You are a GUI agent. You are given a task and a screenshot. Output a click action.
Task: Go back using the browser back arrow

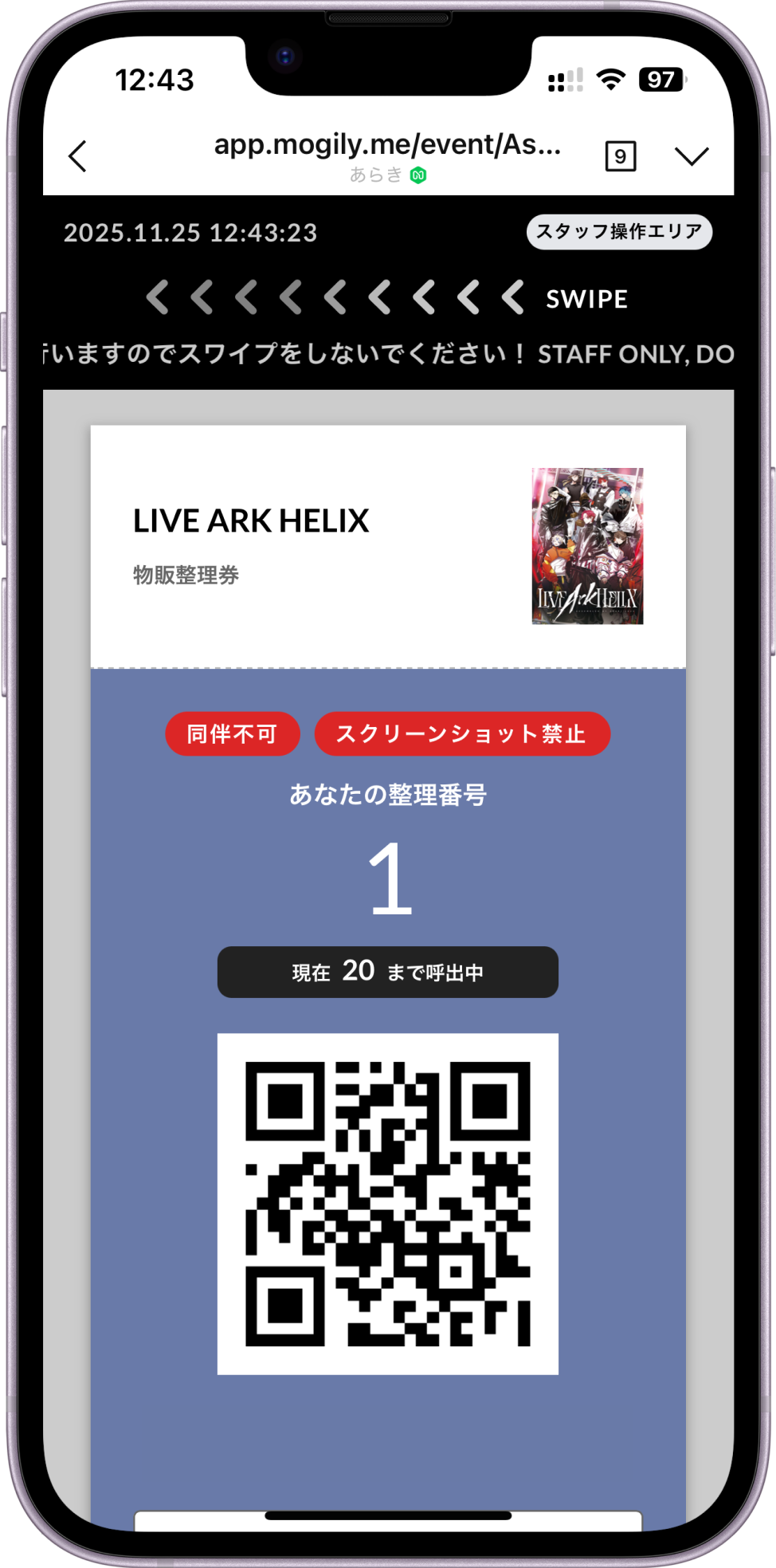pos(77,156)
